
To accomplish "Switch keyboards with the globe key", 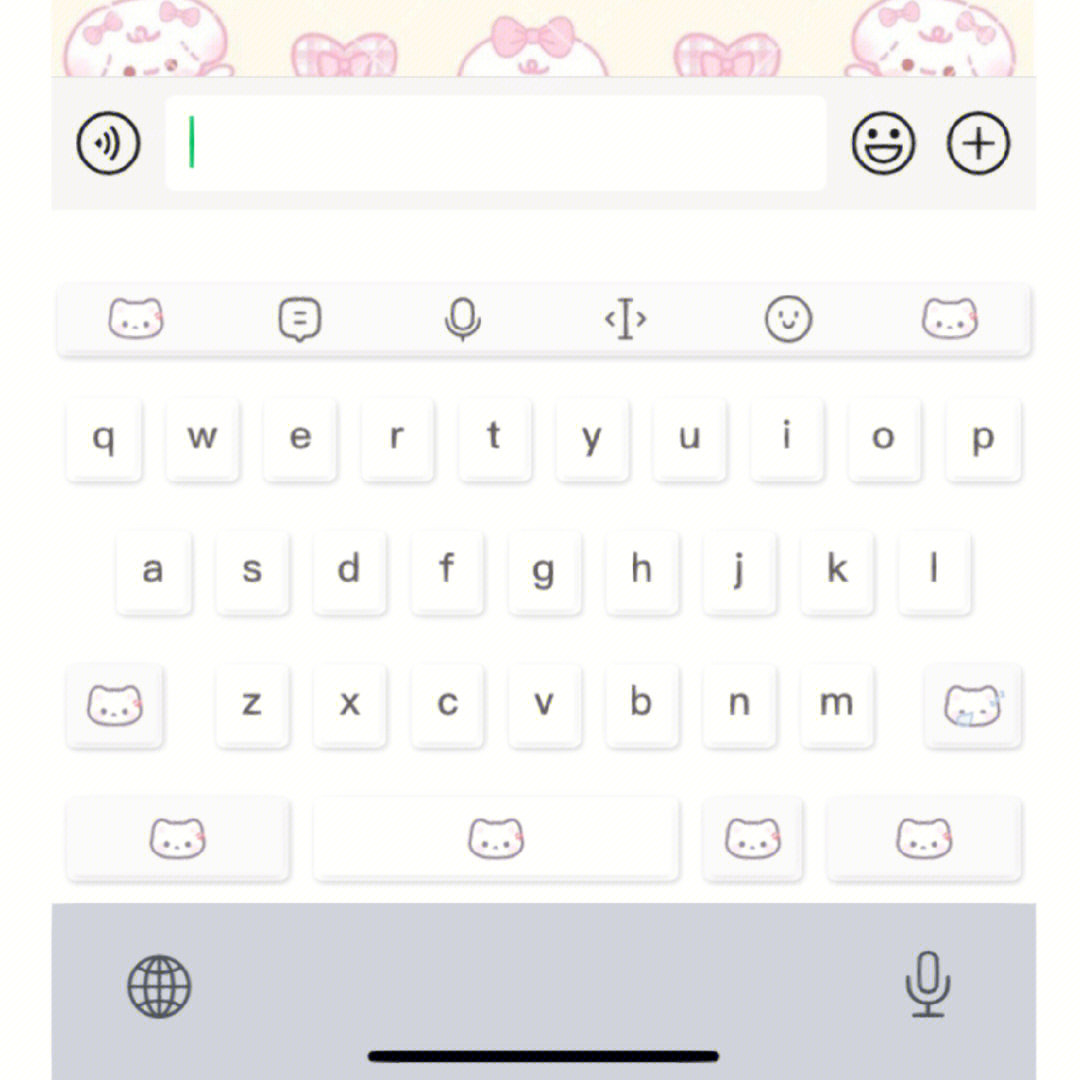I will 159,986.
